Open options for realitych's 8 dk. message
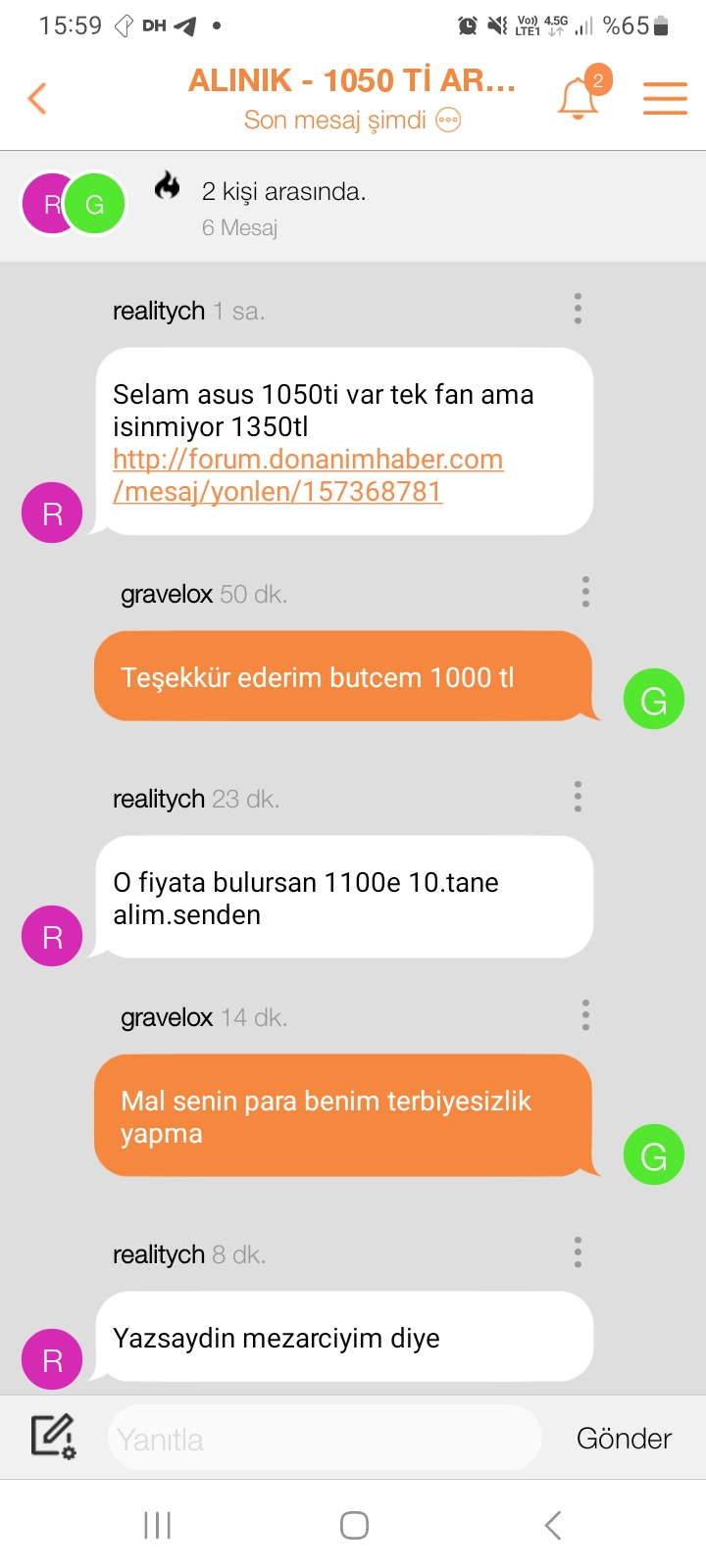706x1568 pixels. click(x=578, y=1252)
